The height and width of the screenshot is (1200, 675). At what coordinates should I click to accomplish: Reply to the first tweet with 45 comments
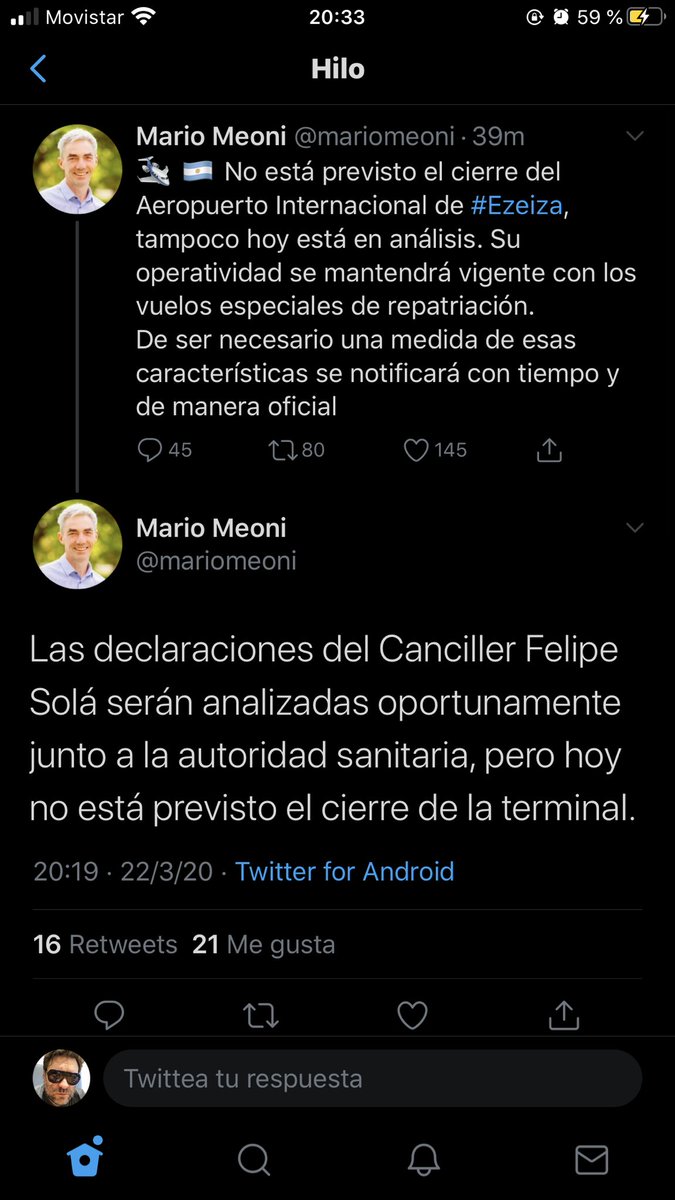click(x=164, y=450)
